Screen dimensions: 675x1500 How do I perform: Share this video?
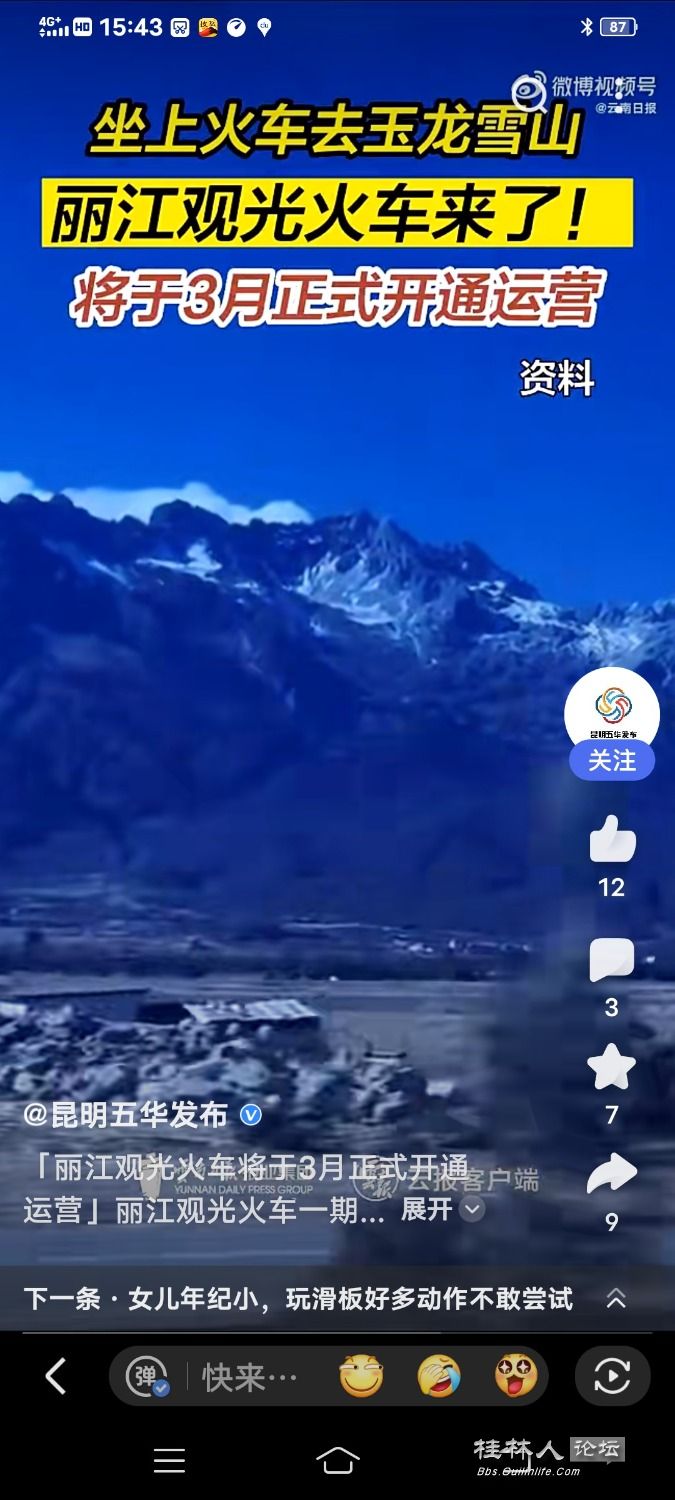(x=611, y=1174)
